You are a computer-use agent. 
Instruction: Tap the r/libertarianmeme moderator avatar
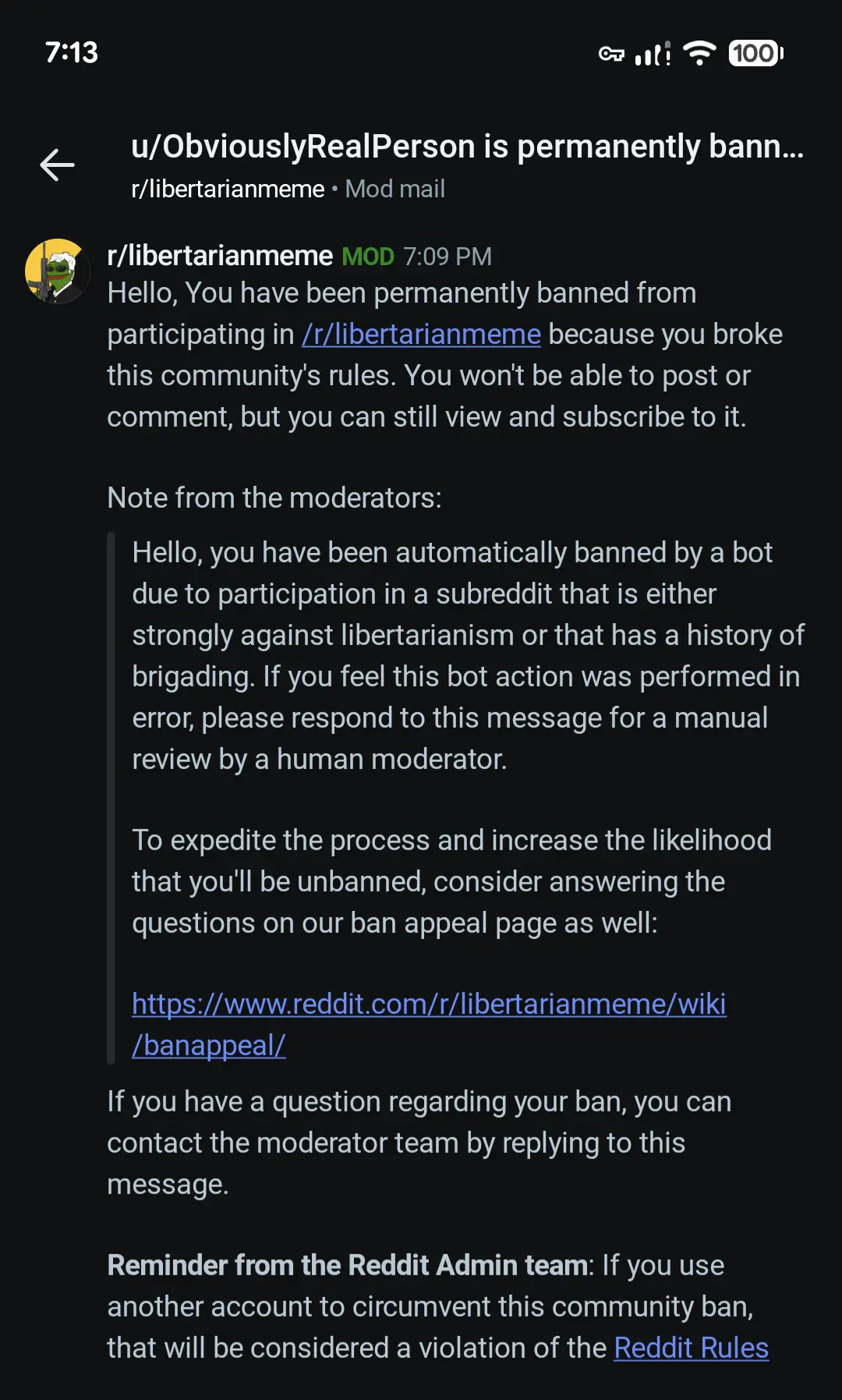(58, 271)
